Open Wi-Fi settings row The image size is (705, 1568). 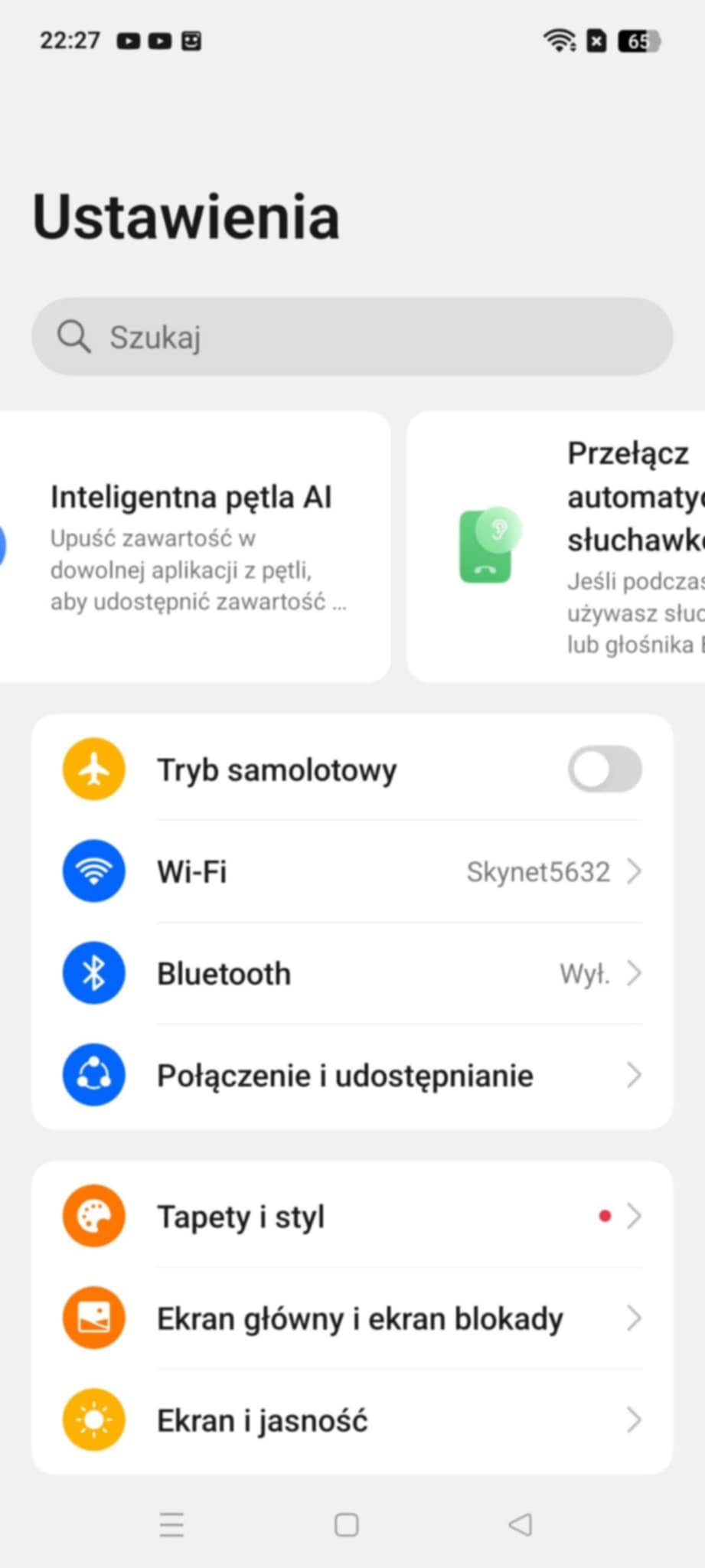click(352, 871)
